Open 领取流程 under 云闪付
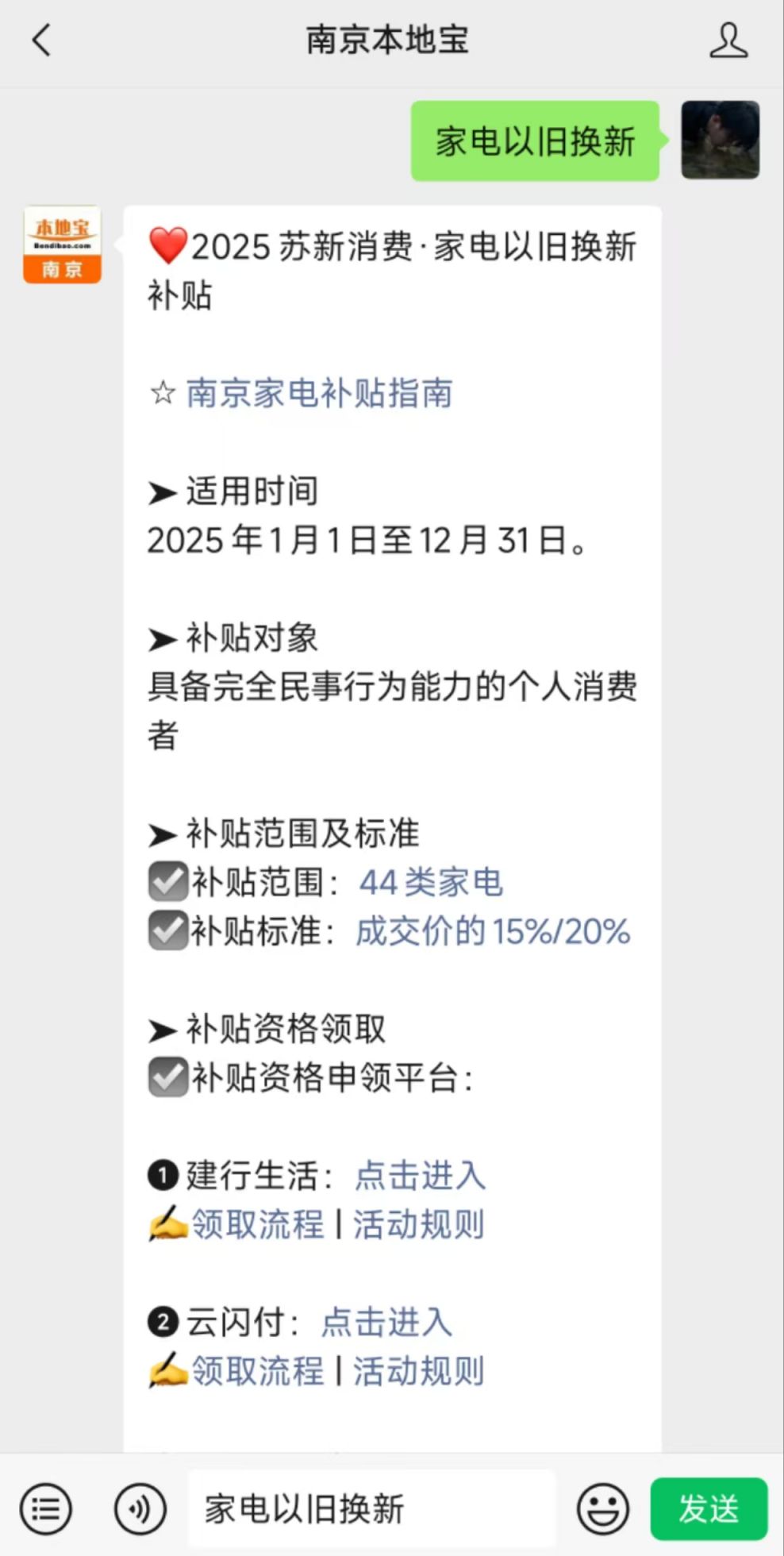784x1556 pixels. tap(258, 1371)
